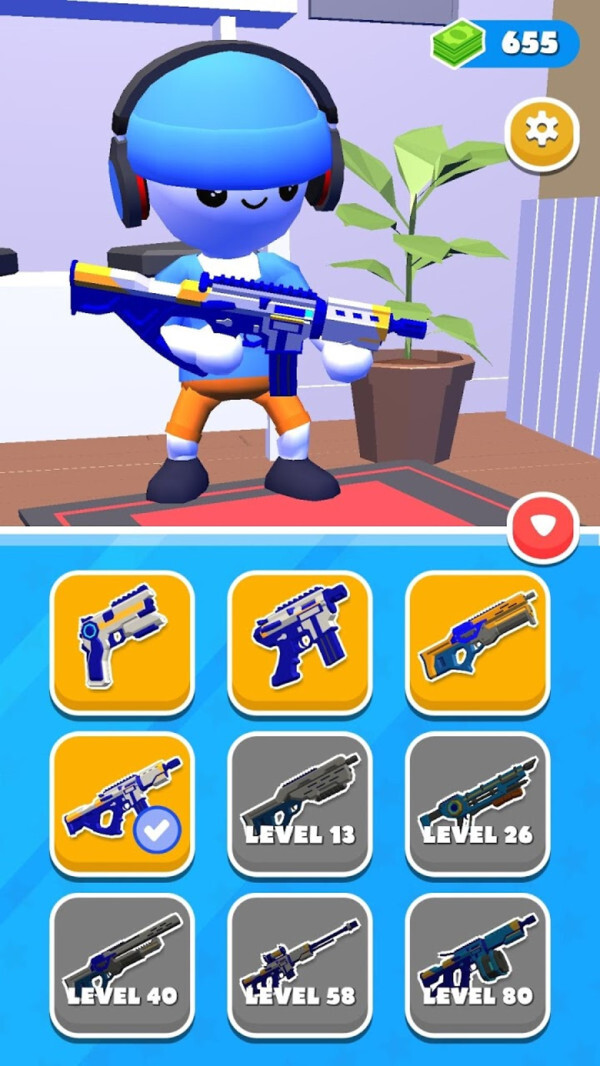Choose the orange shotgun weapon

coord(477,640)
